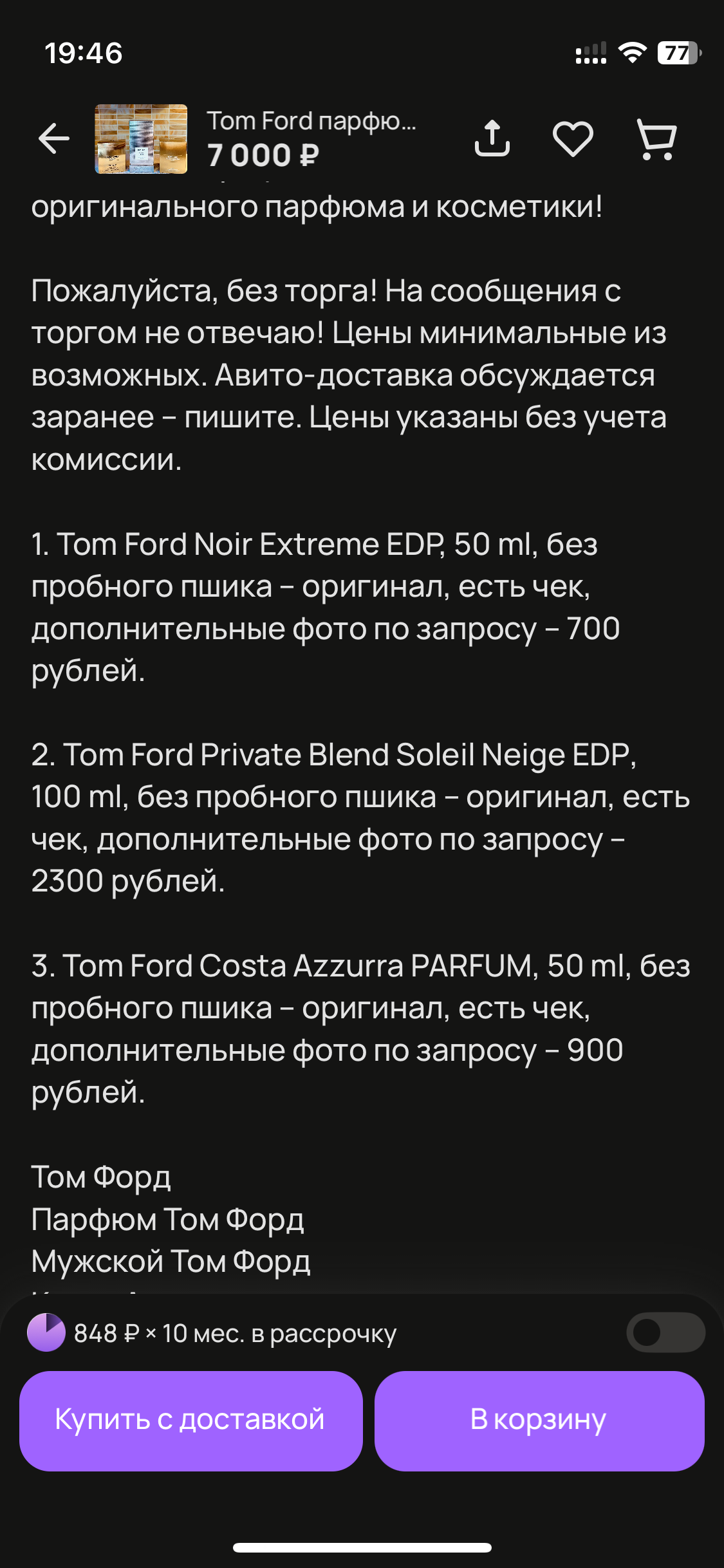Image resolution: width=724 pixels, height=1568 pixels.
Task: Add listing to favorites with heart
Action: pyautogui.click(x=573, y=138)
